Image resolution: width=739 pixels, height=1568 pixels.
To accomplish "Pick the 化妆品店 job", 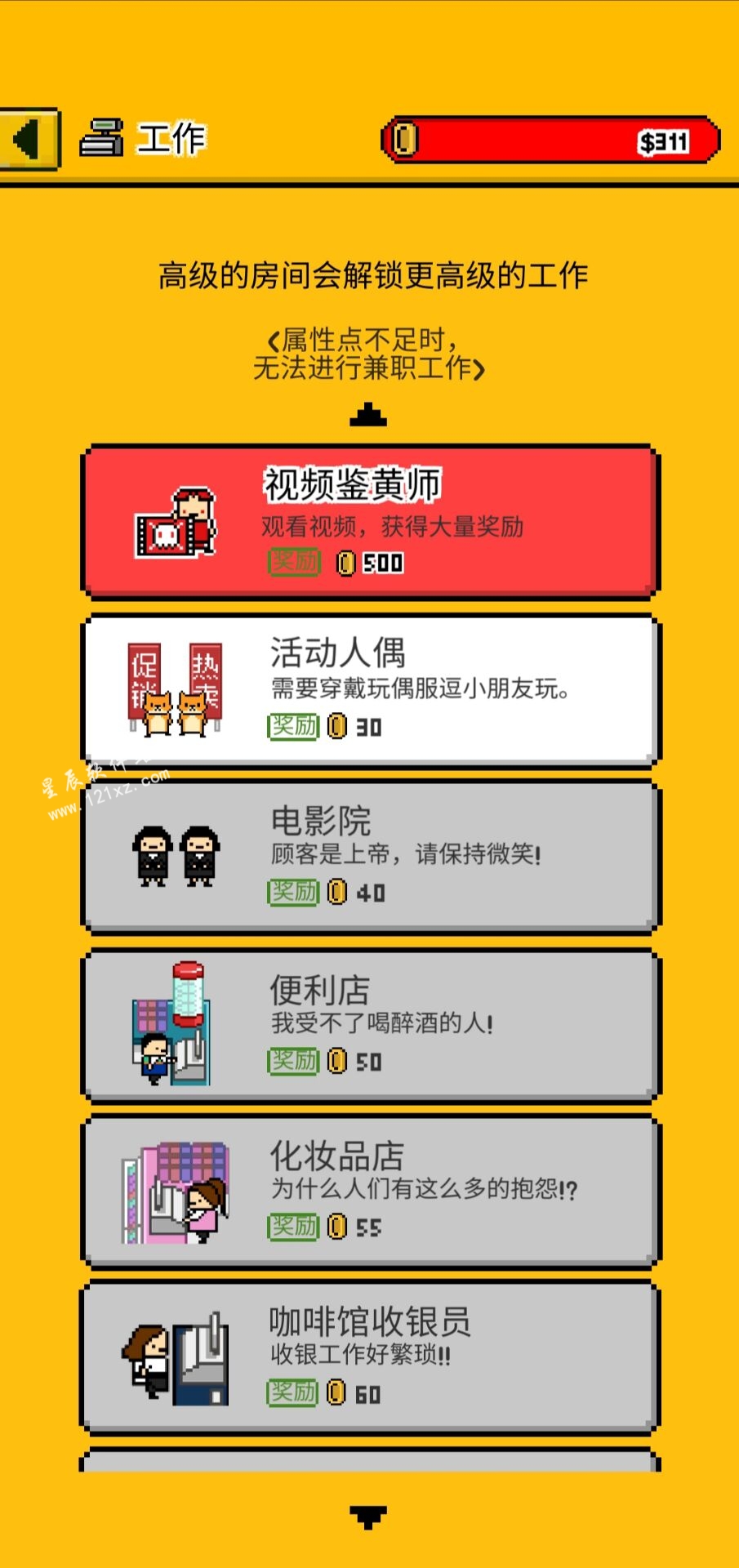I will click(370, 1191).
